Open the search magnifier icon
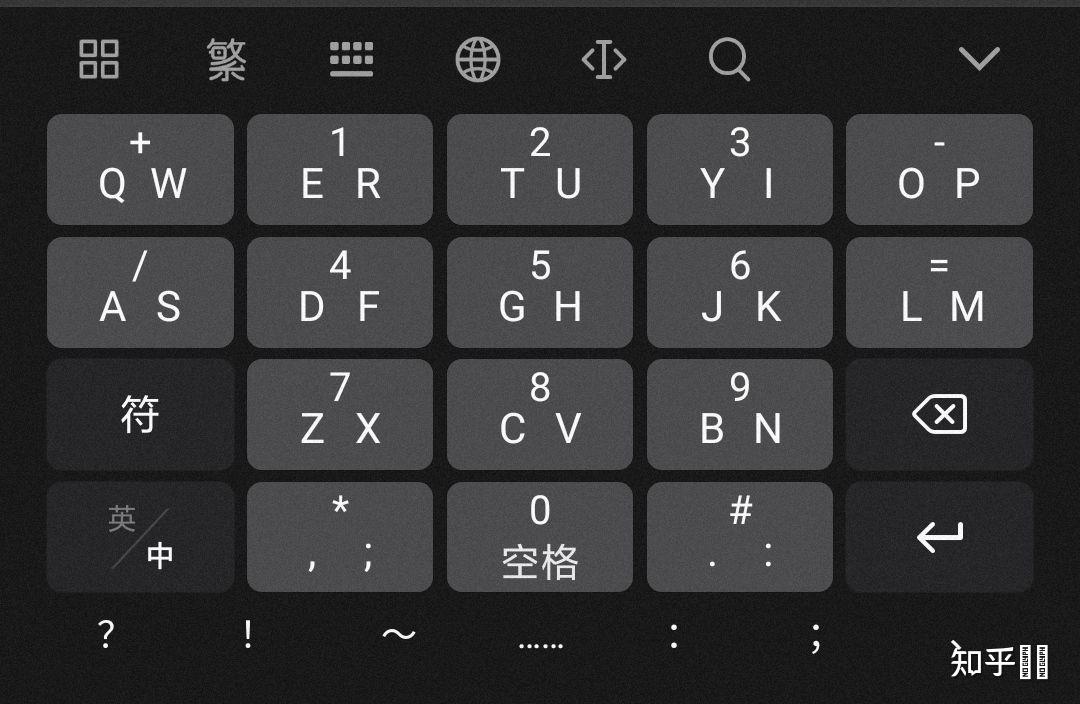Viewport: 1080px width, 704px height. pos(729,60)
